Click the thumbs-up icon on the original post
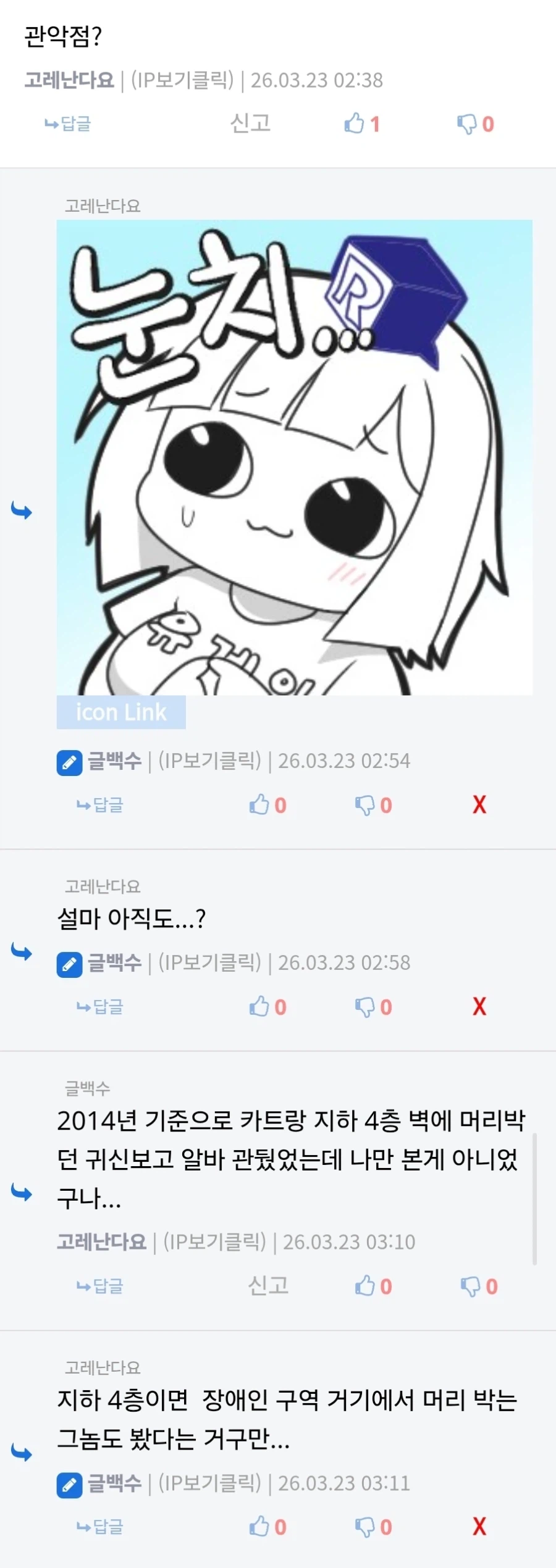 (x=353, y=125)
